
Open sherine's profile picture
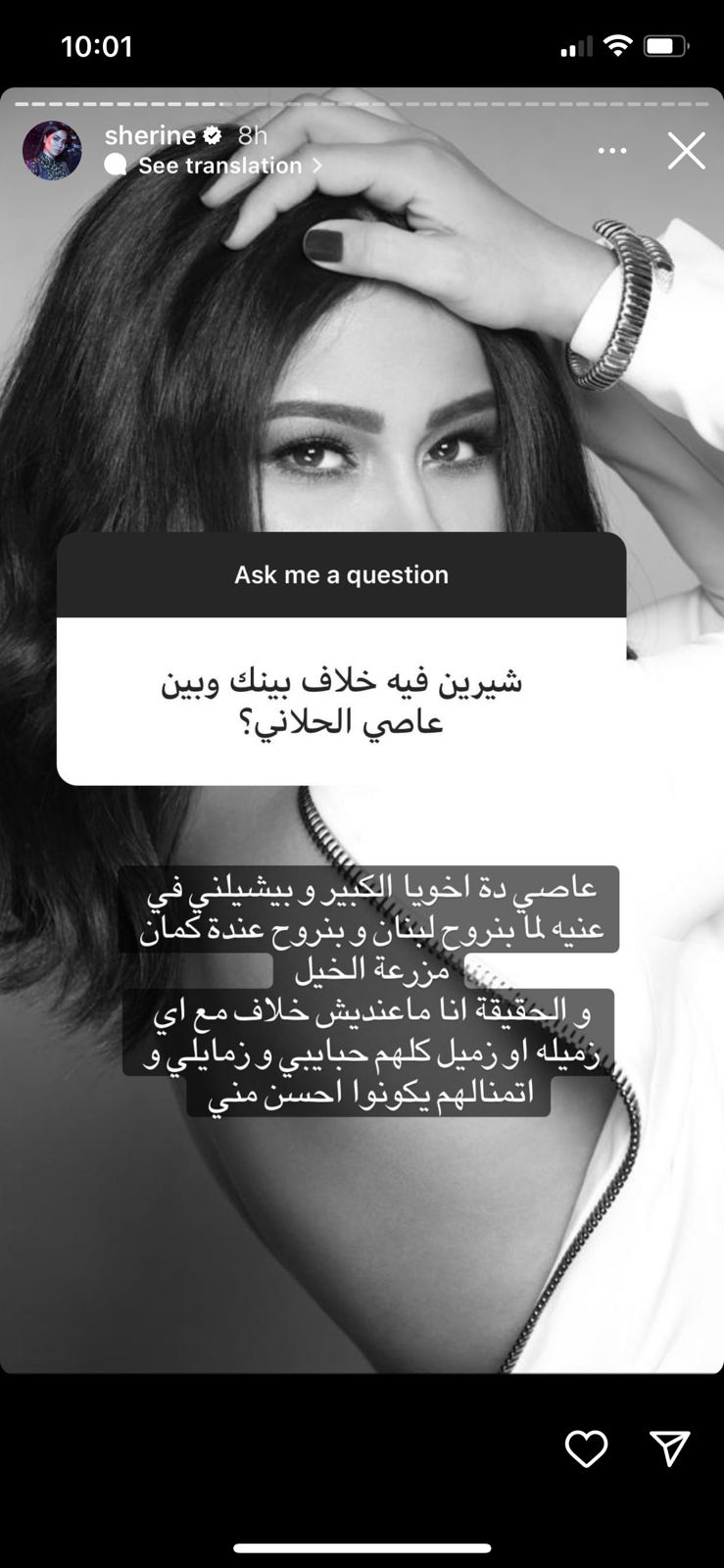point(52,151)
